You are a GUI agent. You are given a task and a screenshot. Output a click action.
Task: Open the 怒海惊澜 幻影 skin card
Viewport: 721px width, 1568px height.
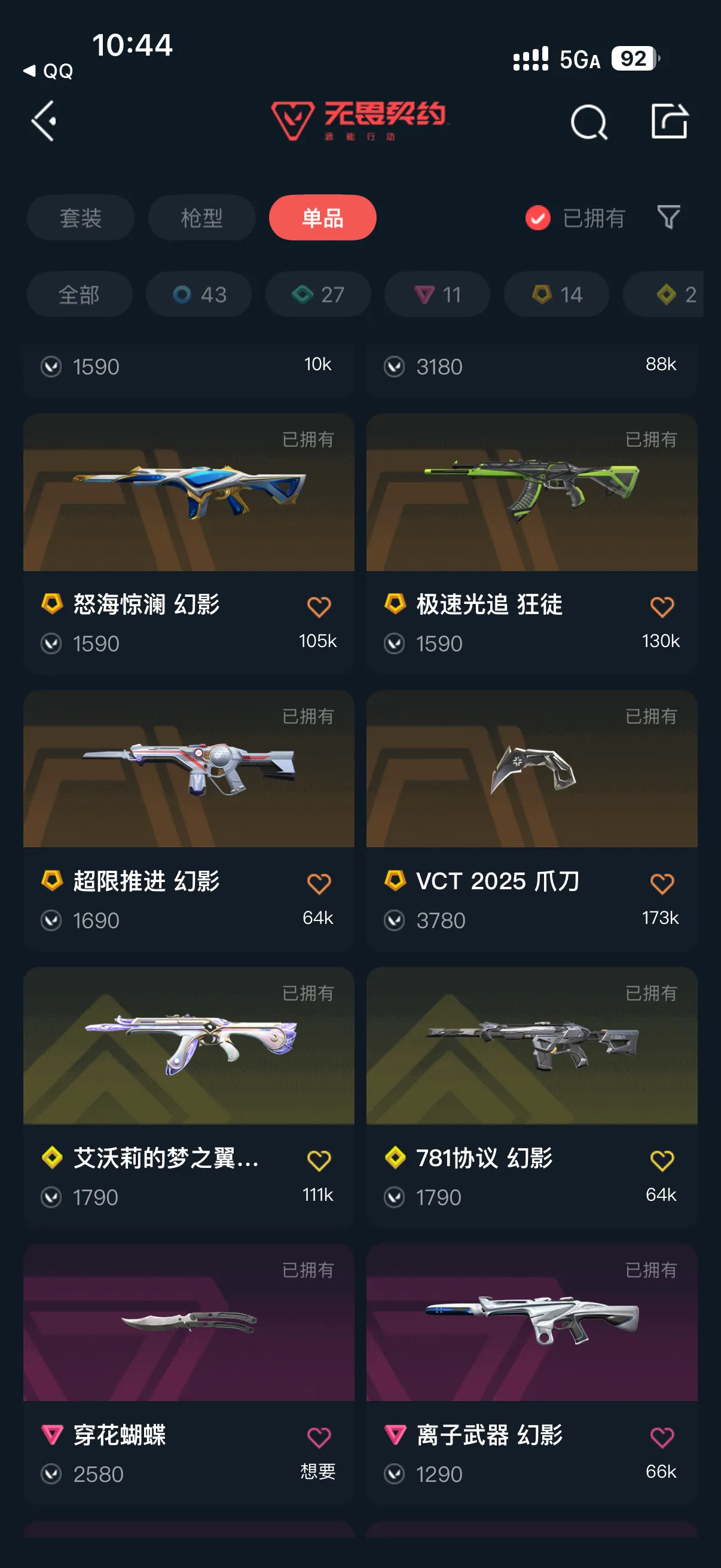pyautogui.click(x=188, y=493)
